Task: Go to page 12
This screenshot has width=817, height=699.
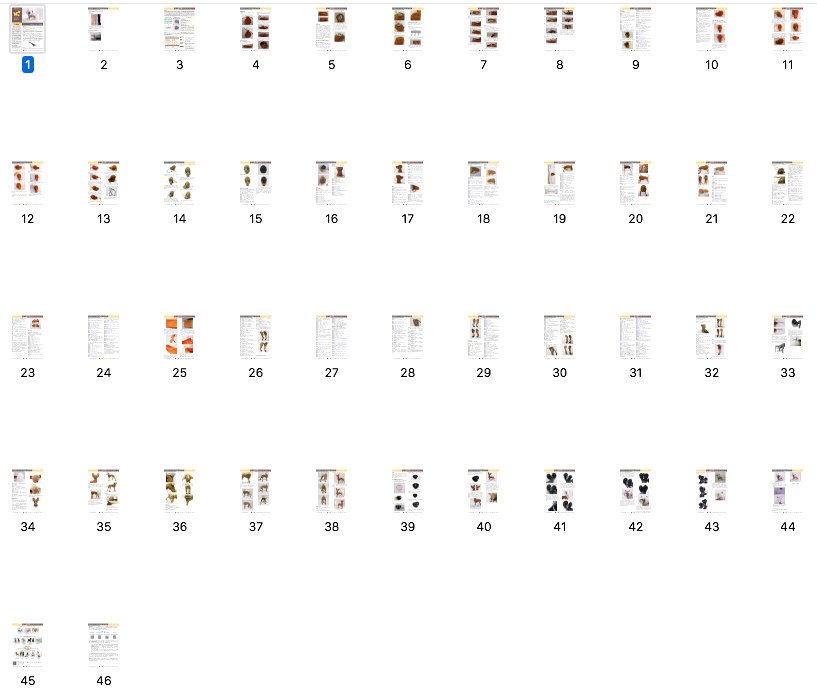Action: (x=28, y=183)
